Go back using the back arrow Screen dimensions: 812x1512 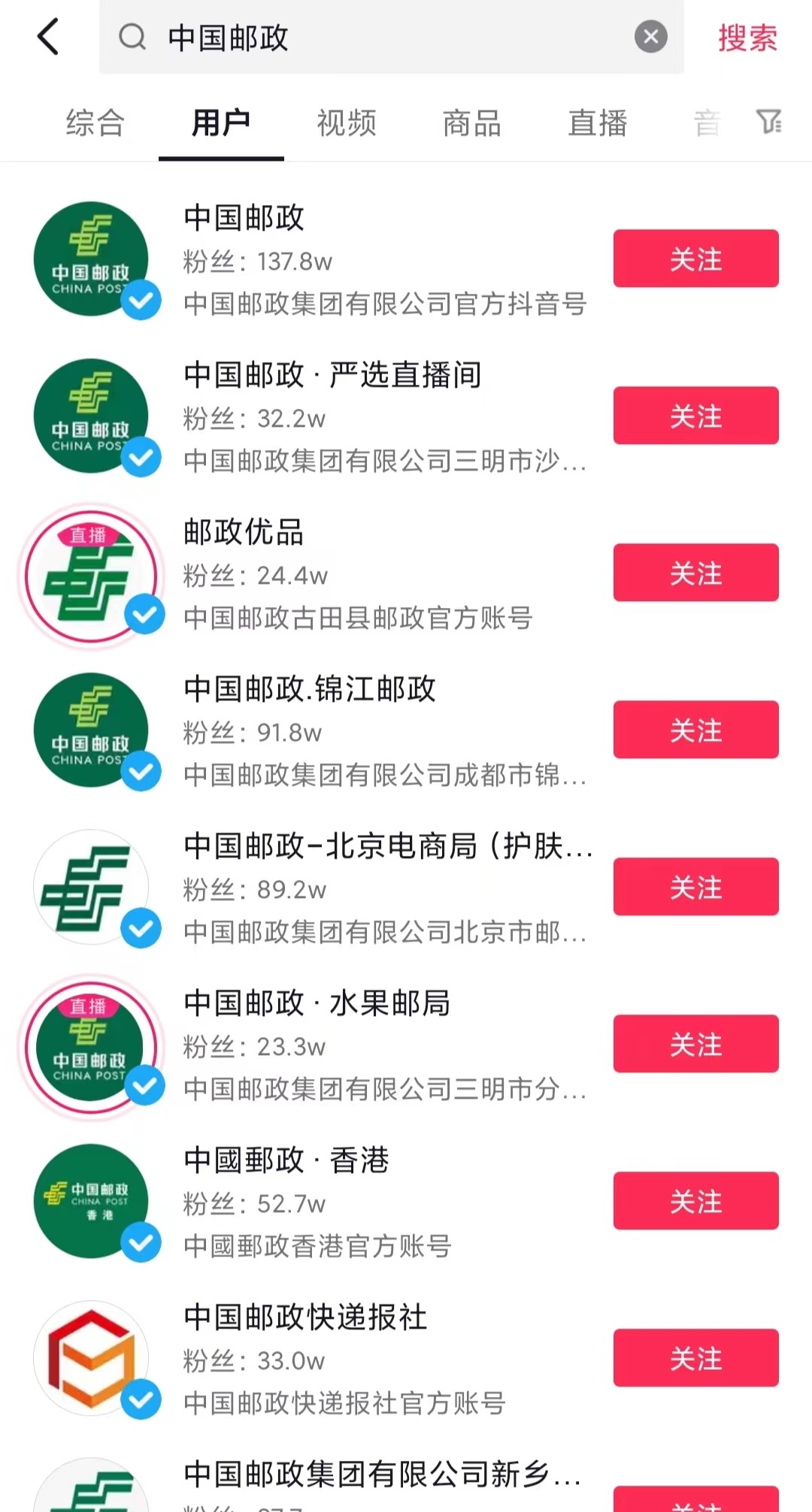tap(48, 37)
